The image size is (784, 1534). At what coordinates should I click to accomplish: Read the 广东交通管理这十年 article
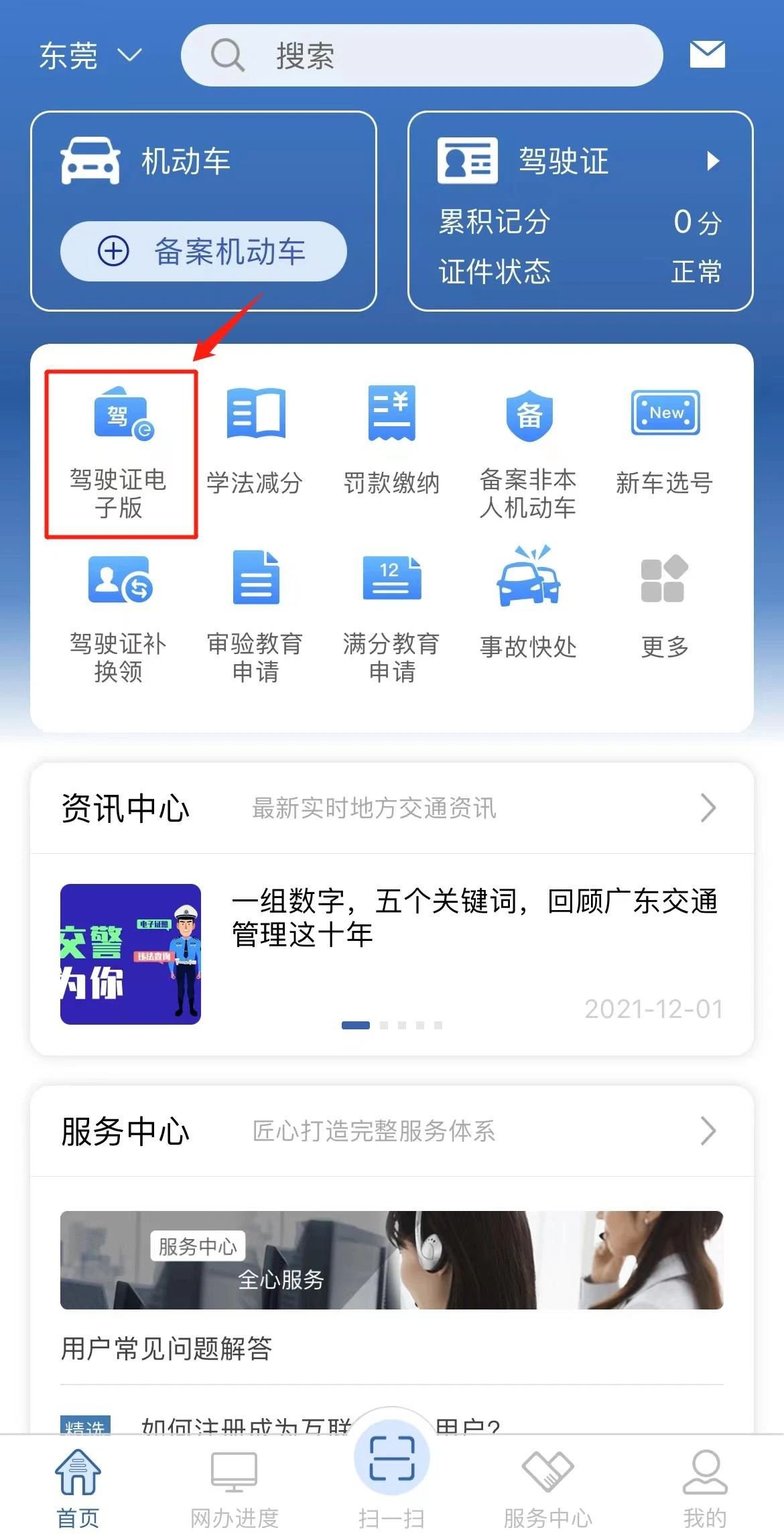[x=473, y=918]
